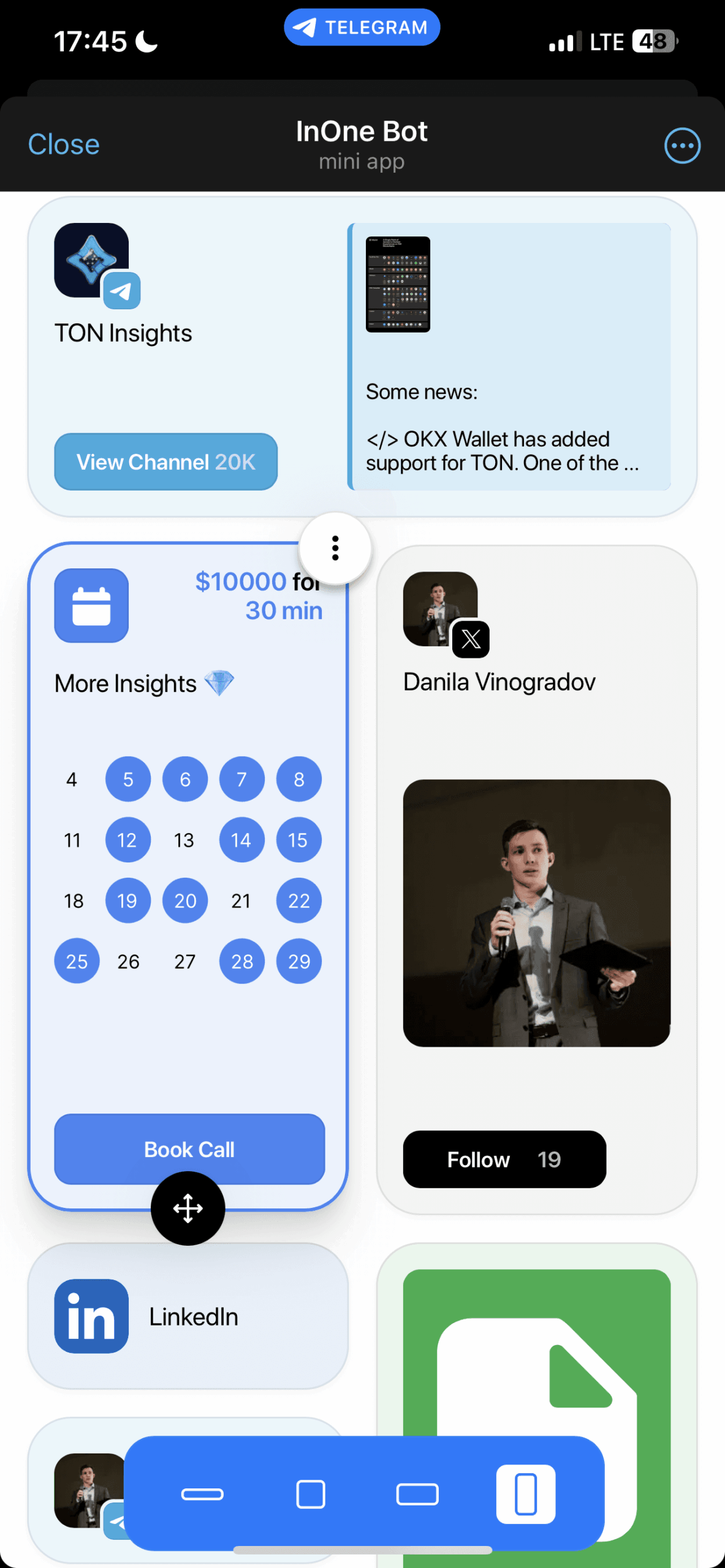Open the mini app options menu

pyautogui.click(x=681, y=146)
